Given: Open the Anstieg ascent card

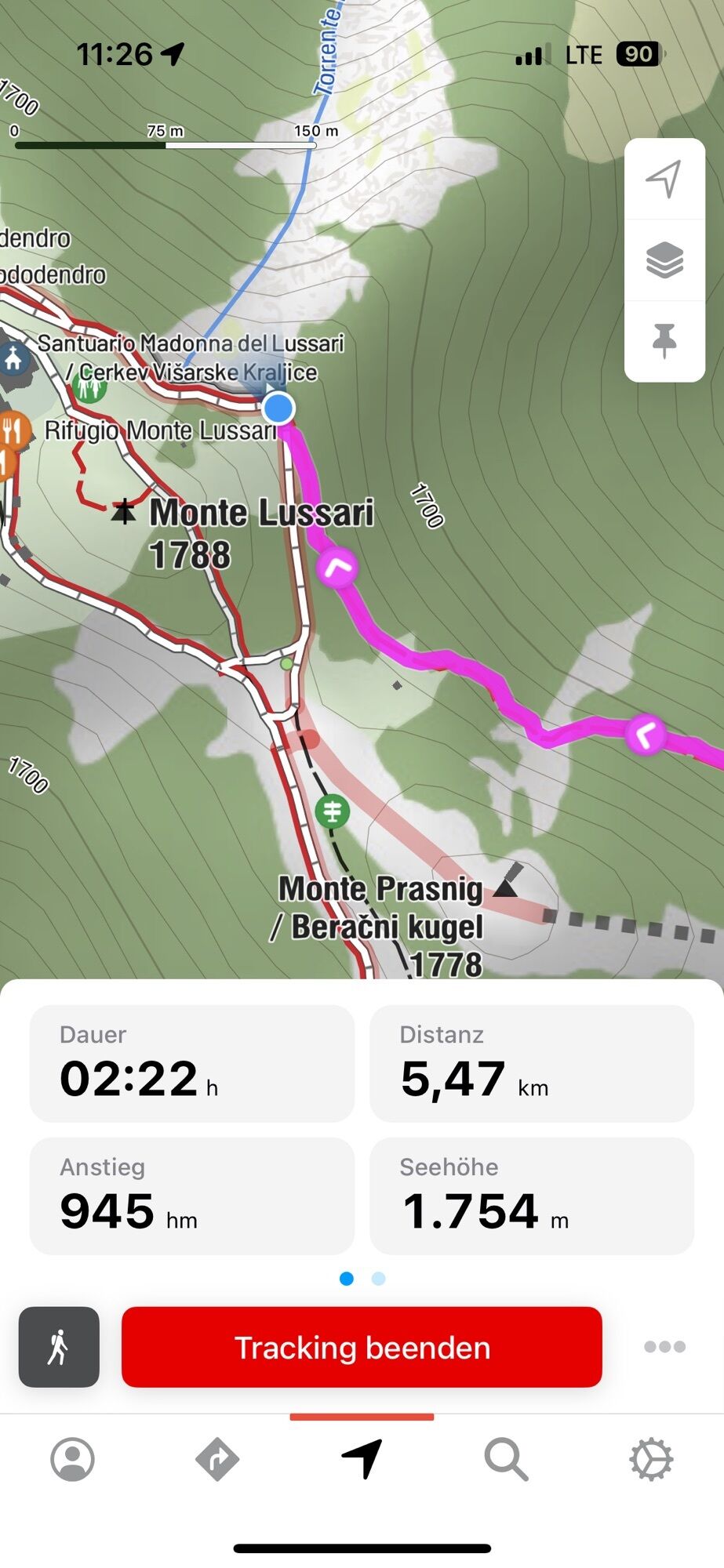Looking at the screenshot, I should 192,1196.
